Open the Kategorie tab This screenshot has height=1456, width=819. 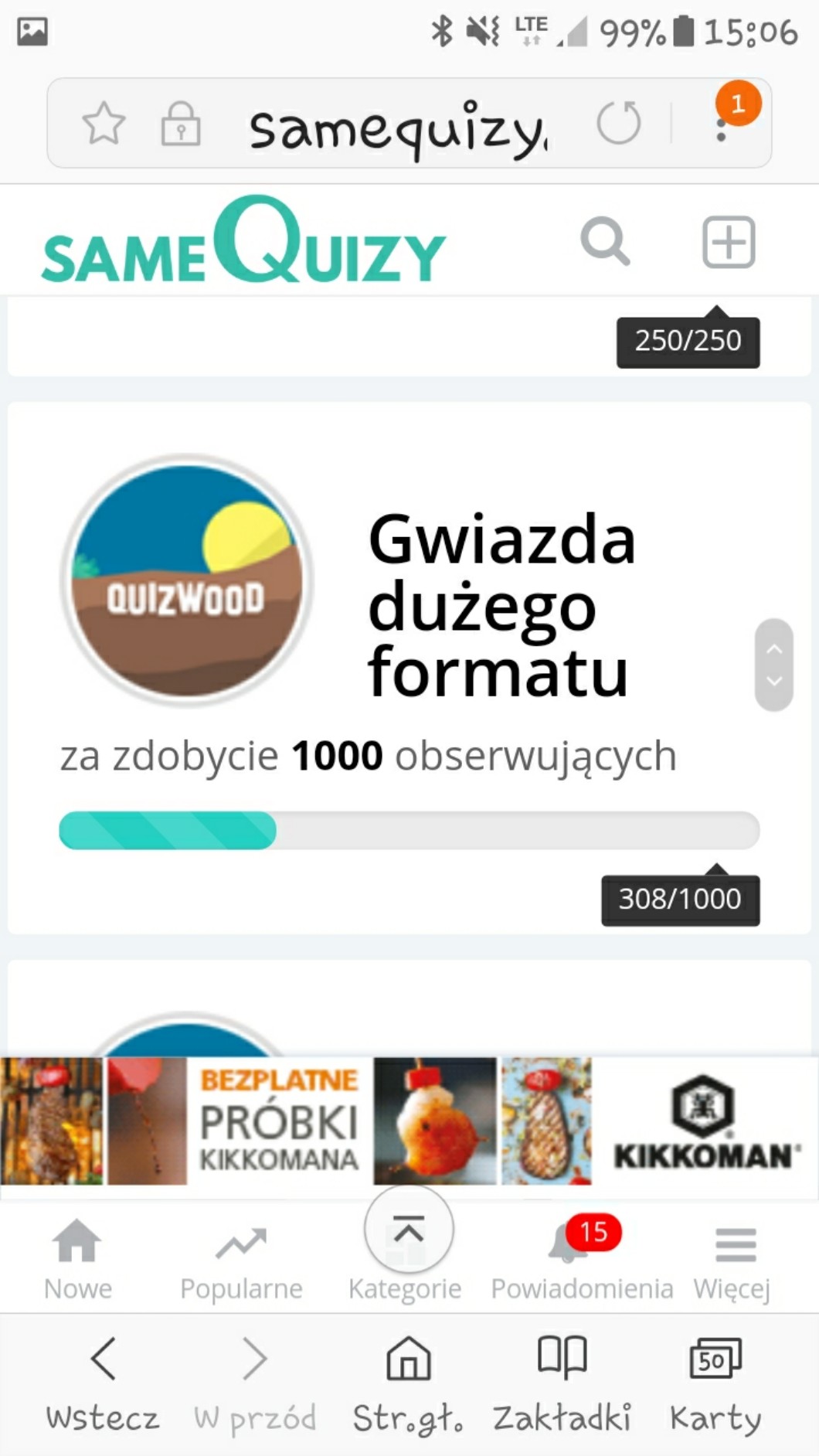coord(405,1288)
